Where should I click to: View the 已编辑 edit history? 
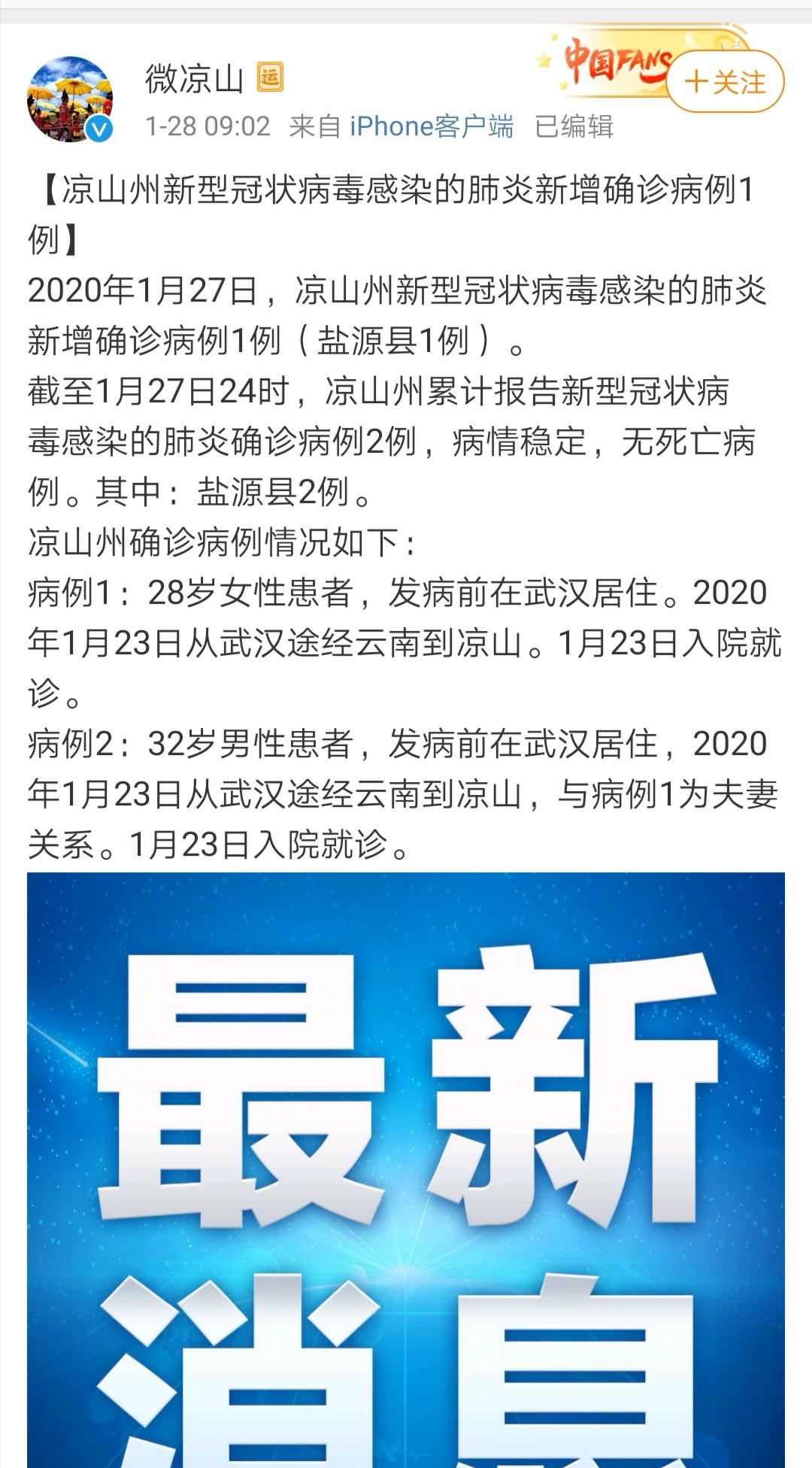click(x=574, y=126)
